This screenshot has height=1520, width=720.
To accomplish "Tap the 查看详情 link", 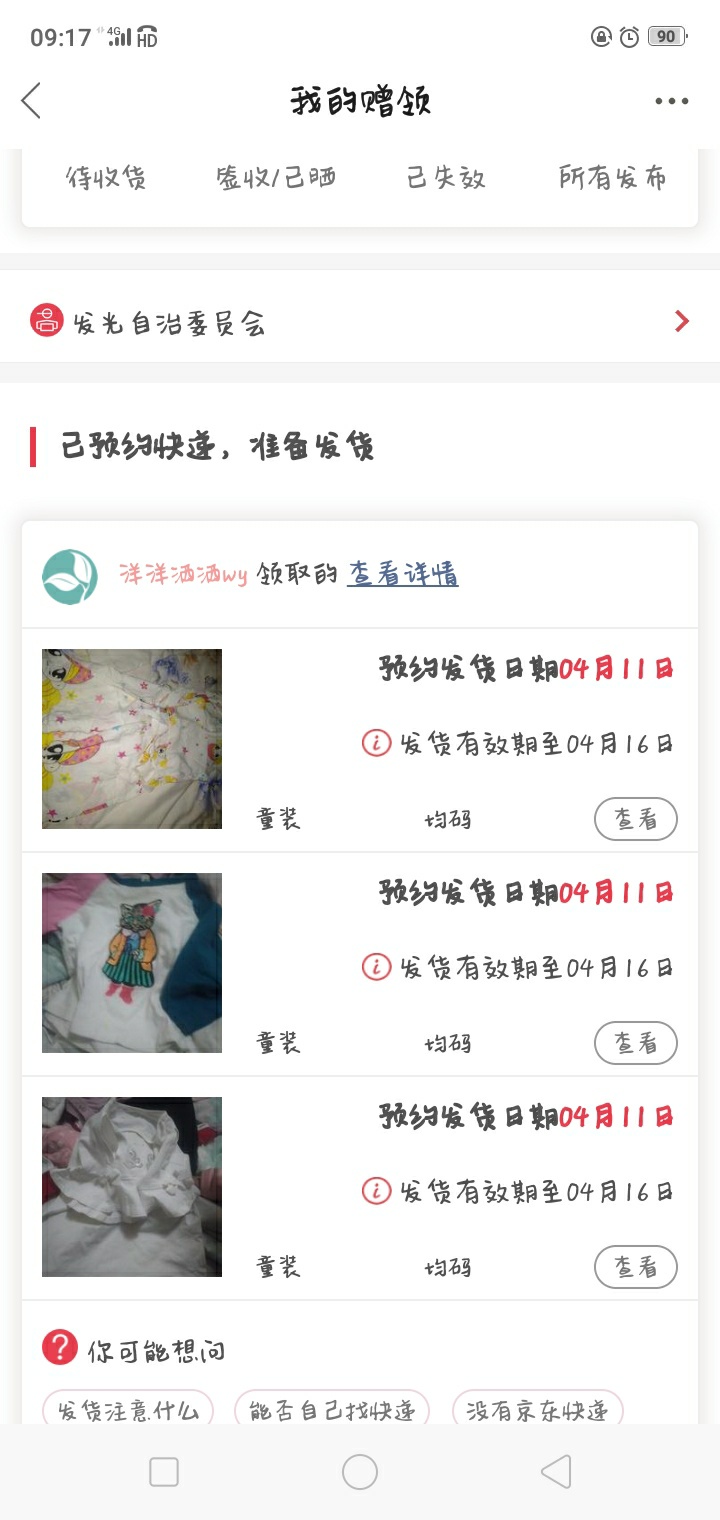I will pos(403,574).
